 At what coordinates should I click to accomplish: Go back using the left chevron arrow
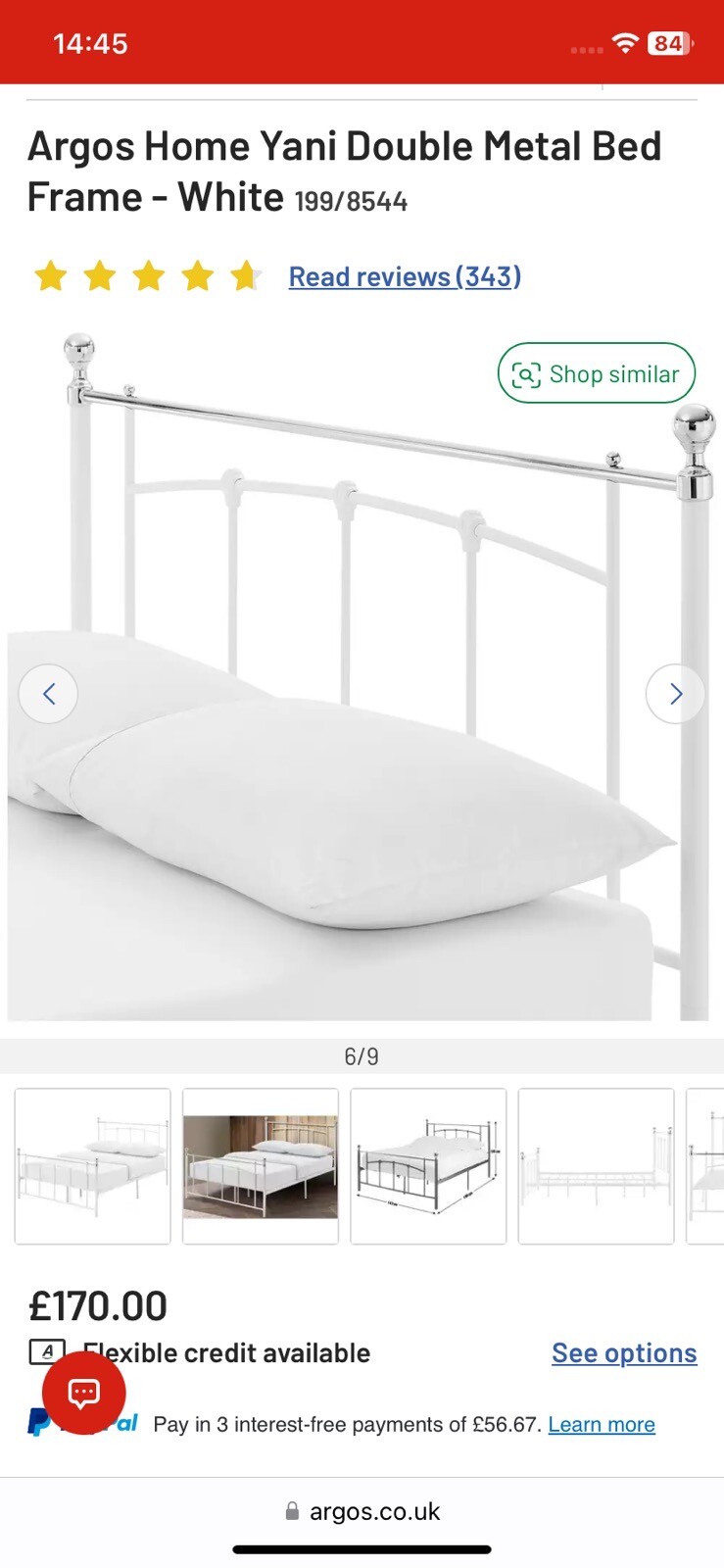pyautogui.click(x=48, y=693)
